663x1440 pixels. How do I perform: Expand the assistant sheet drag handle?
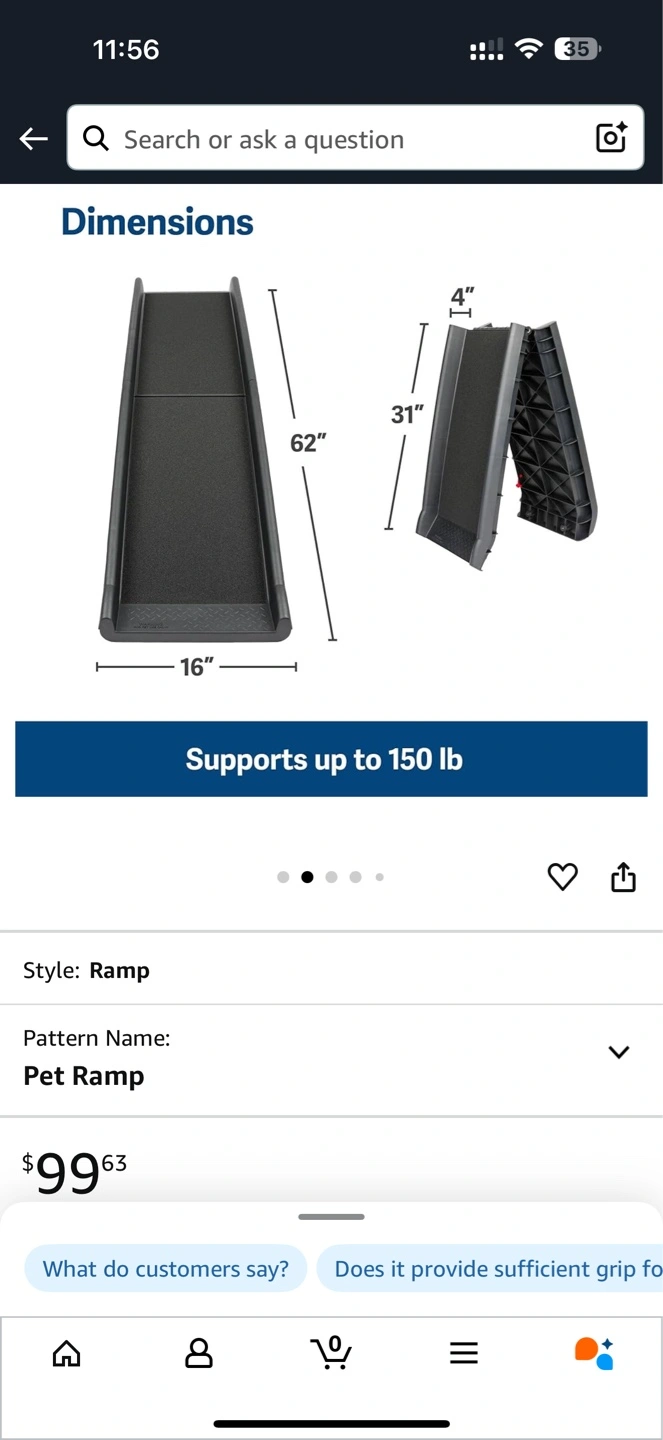(x=331, y=1217)
